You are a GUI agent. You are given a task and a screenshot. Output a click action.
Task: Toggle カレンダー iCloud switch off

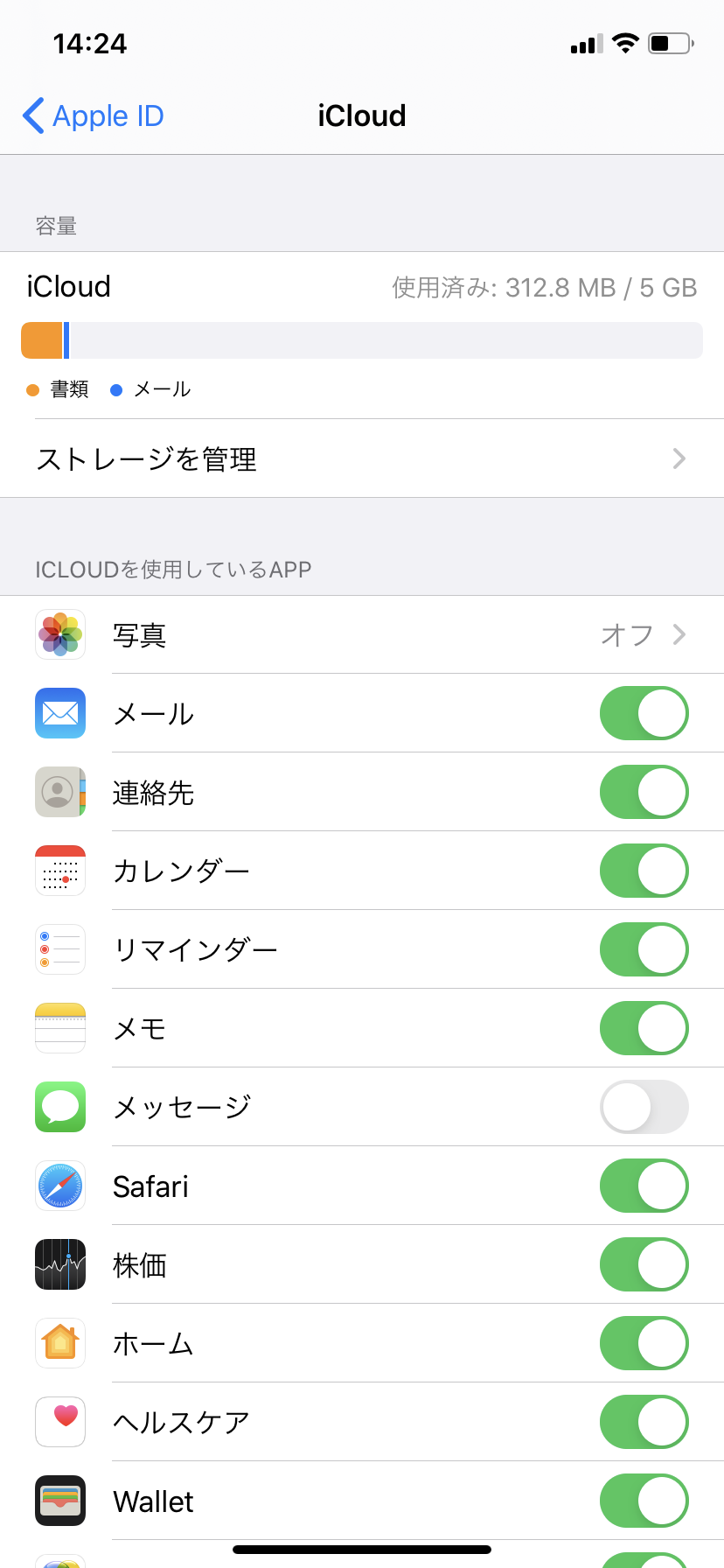click(x=644, y=871)
